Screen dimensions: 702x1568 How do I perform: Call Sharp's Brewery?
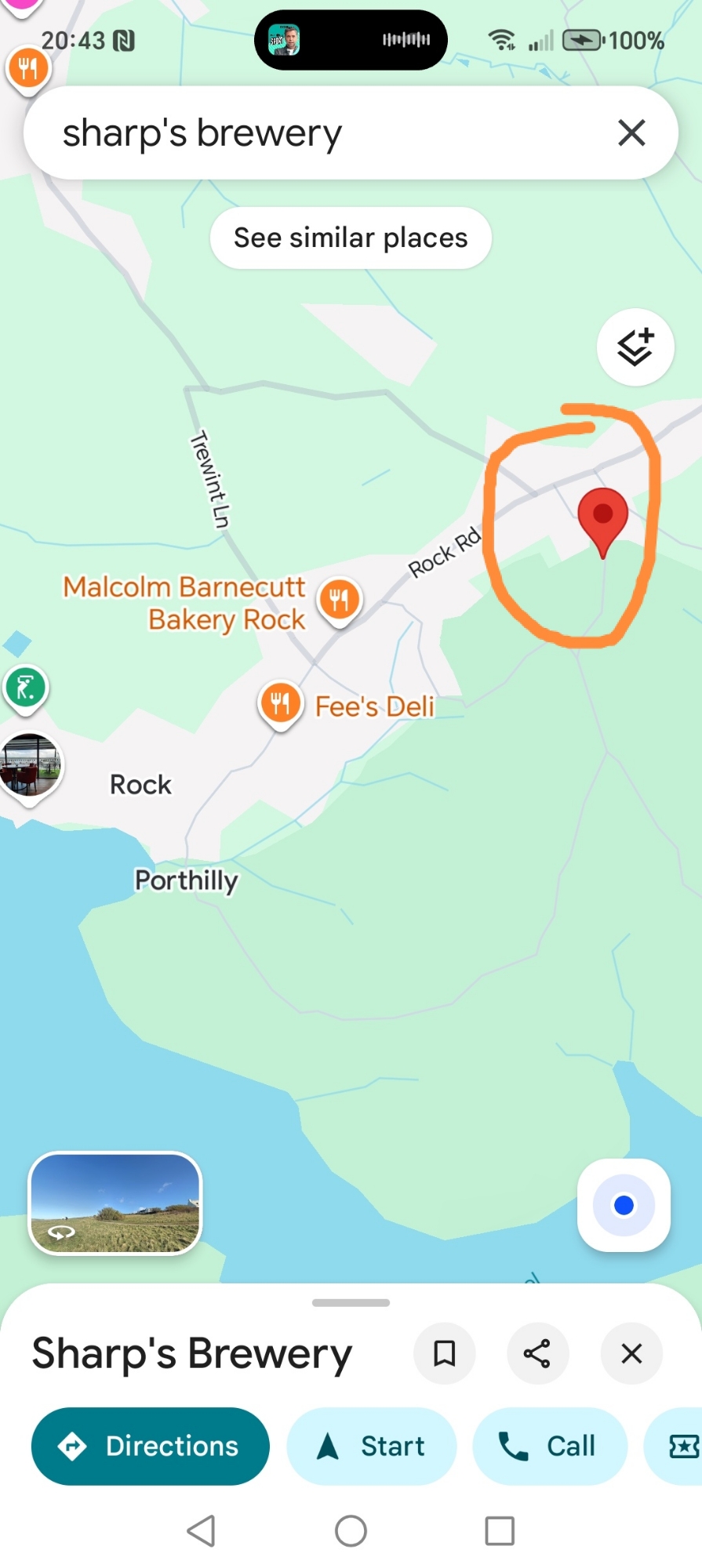coord(549,1446)
